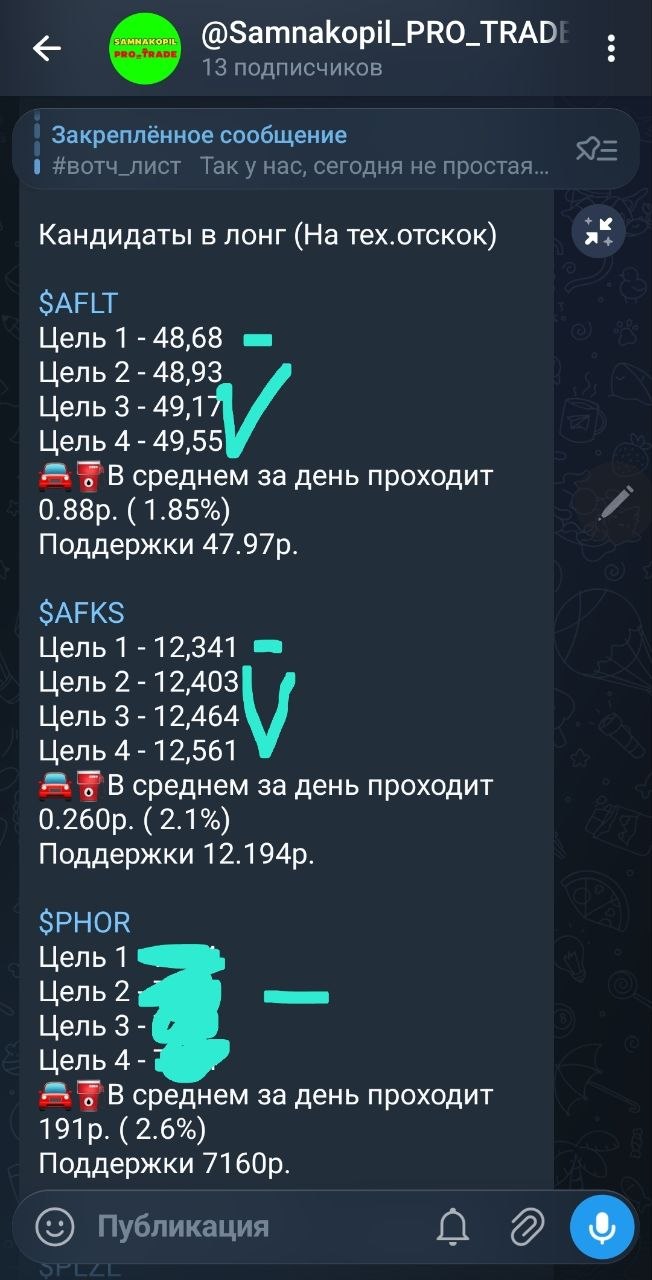This screenshot has height=1280, width=652.
Task: Tap the $AFLT ticker link
Action: click(x=79, y=303)
